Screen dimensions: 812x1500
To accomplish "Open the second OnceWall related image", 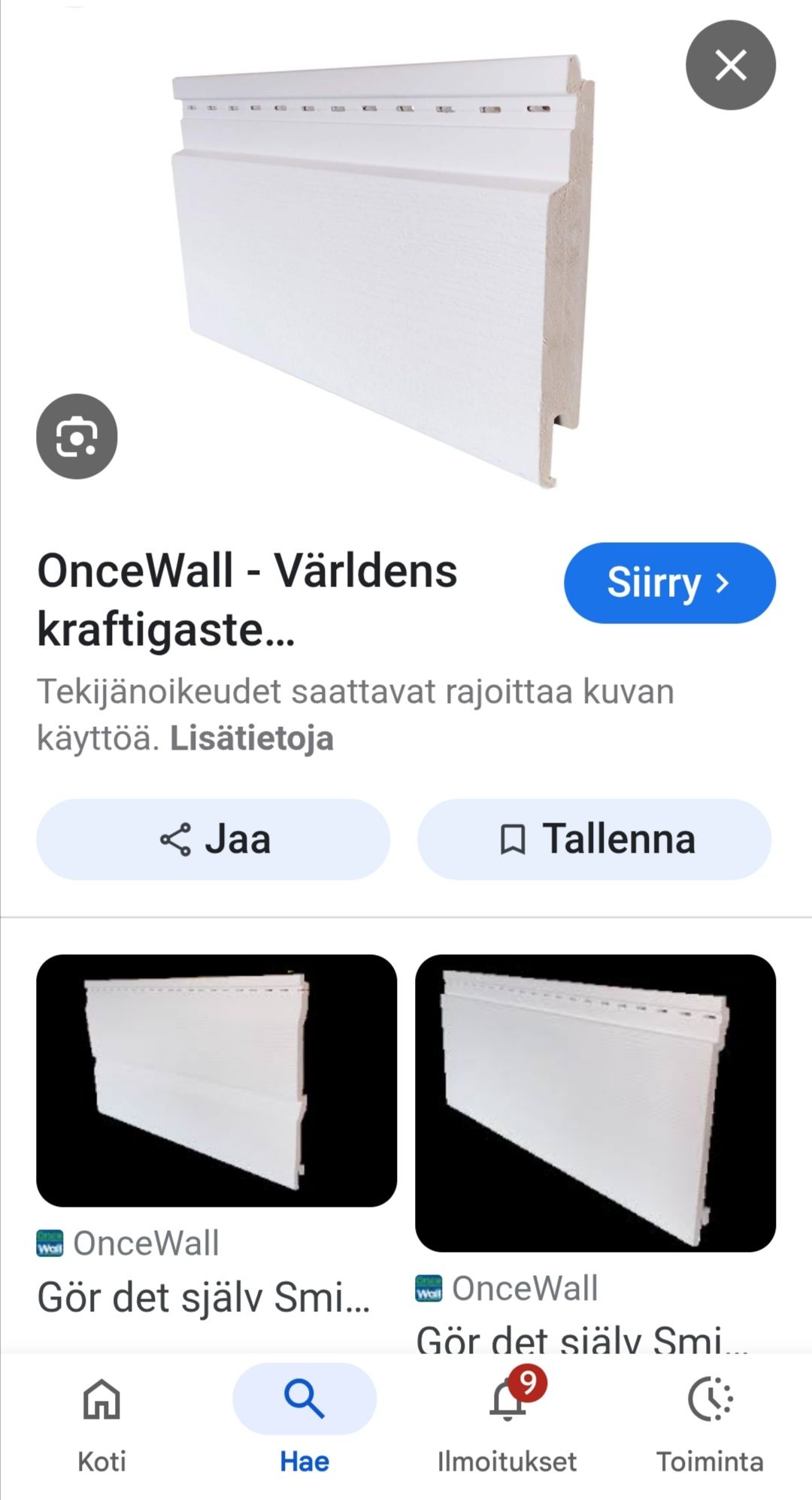I will pos(595,1102).
